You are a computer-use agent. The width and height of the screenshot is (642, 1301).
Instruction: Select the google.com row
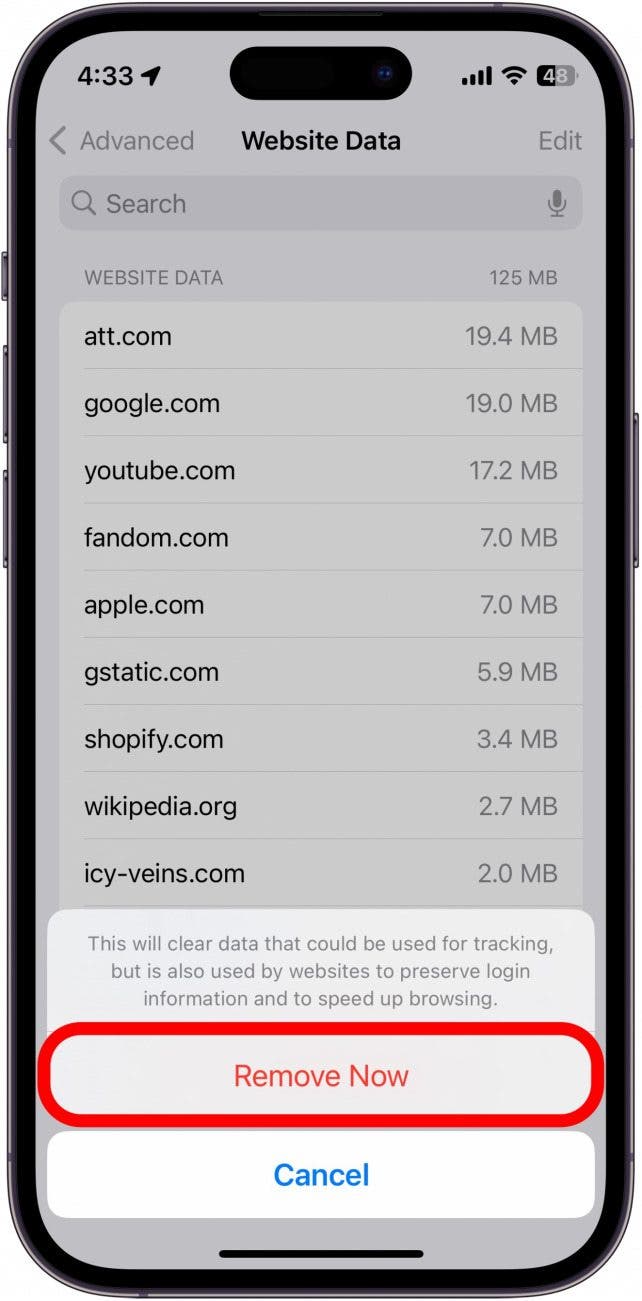click(x=320, y=403)
